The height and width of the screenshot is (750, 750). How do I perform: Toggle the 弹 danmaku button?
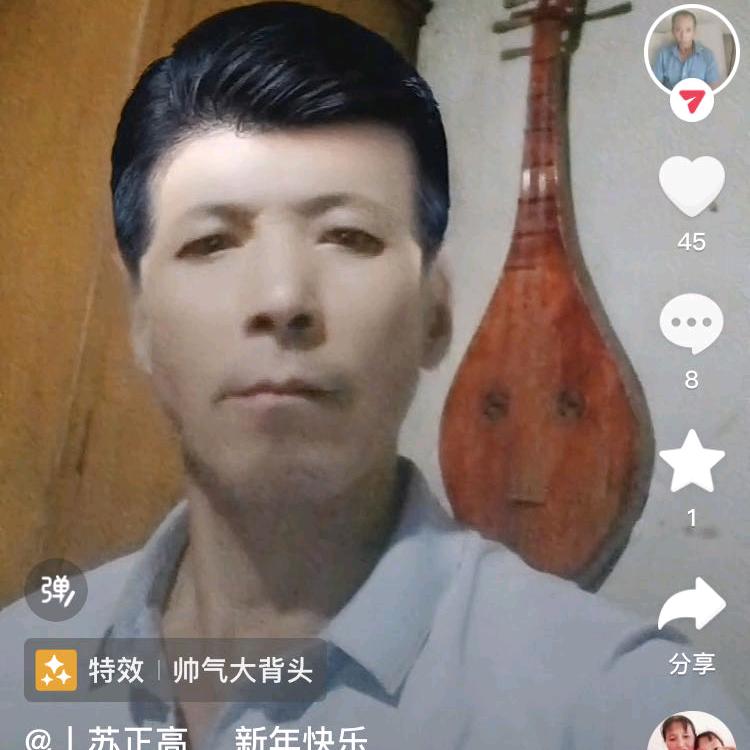[56, 590]
